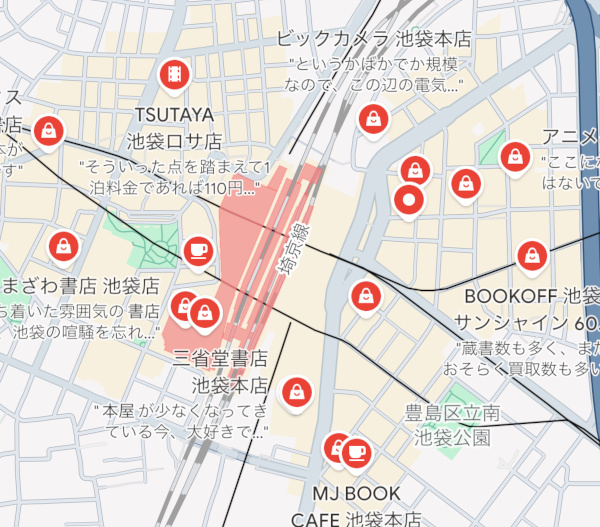Tap the BOOKOFF 池袋 shopping pin

531,256
